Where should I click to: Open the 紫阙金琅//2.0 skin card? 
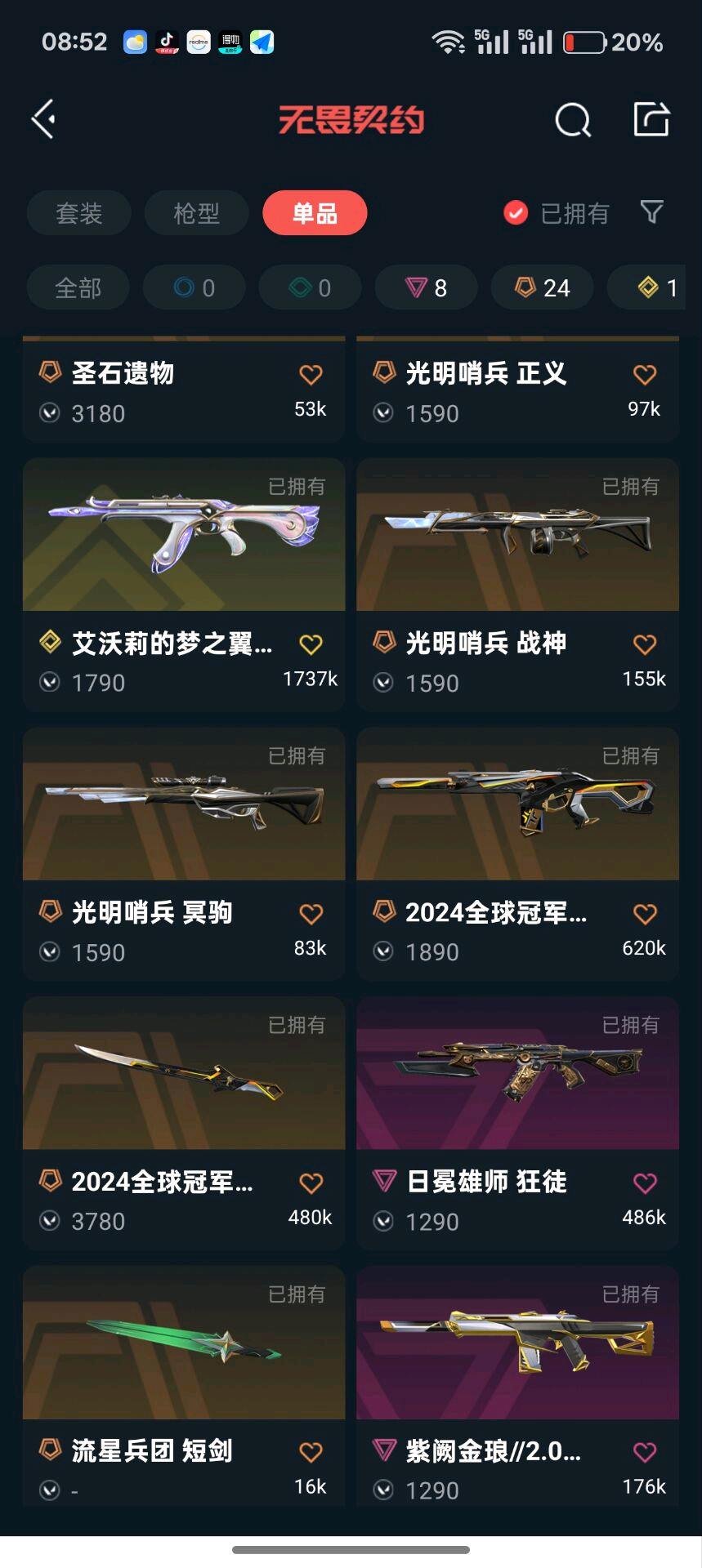coord(517,1386)
